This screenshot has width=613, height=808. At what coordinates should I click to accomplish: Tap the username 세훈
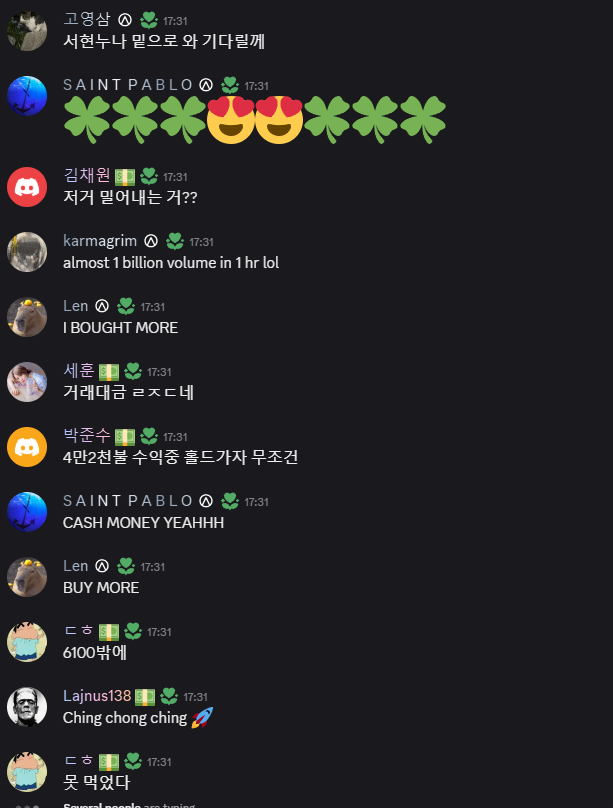tap(79, 371)
